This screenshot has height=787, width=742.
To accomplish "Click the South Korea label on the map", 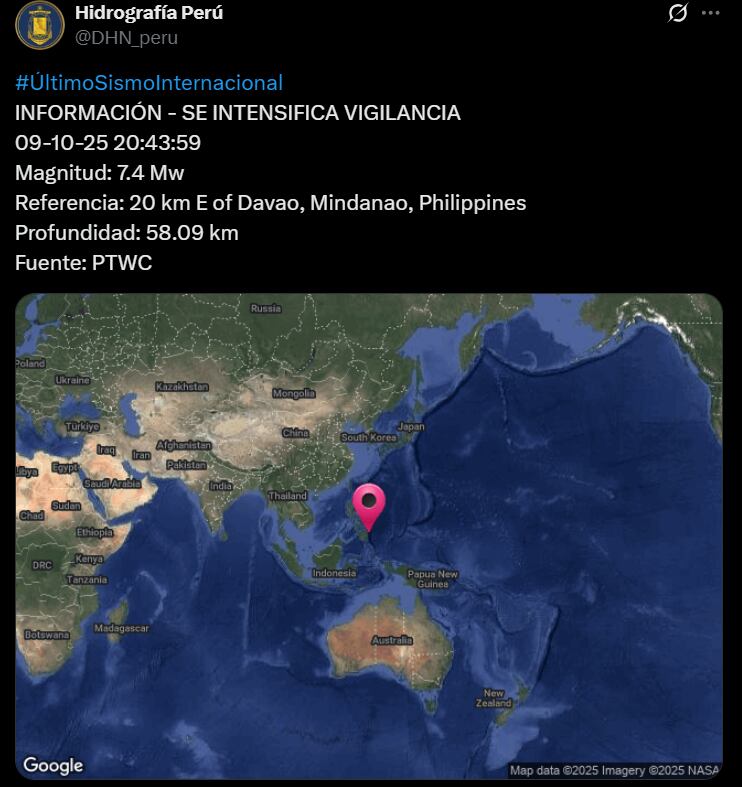I will coord(369,437).
